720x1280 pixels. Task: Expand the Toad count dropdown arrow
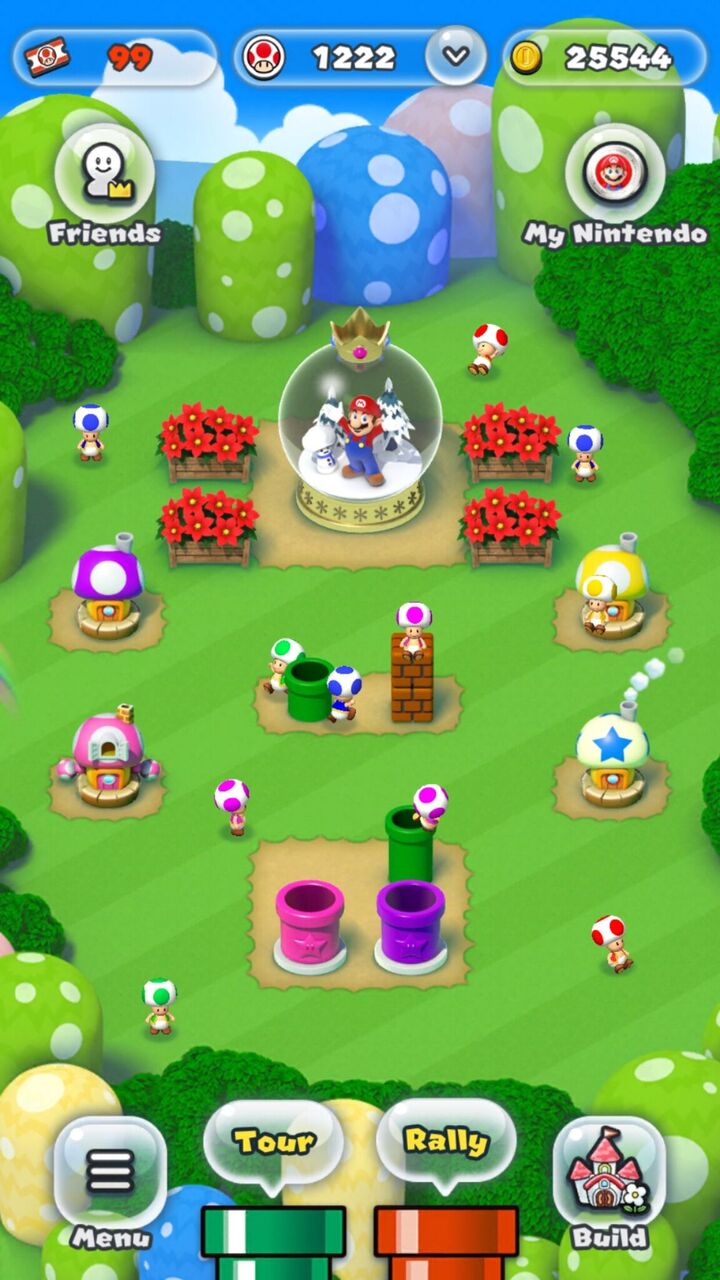(456, 55)
